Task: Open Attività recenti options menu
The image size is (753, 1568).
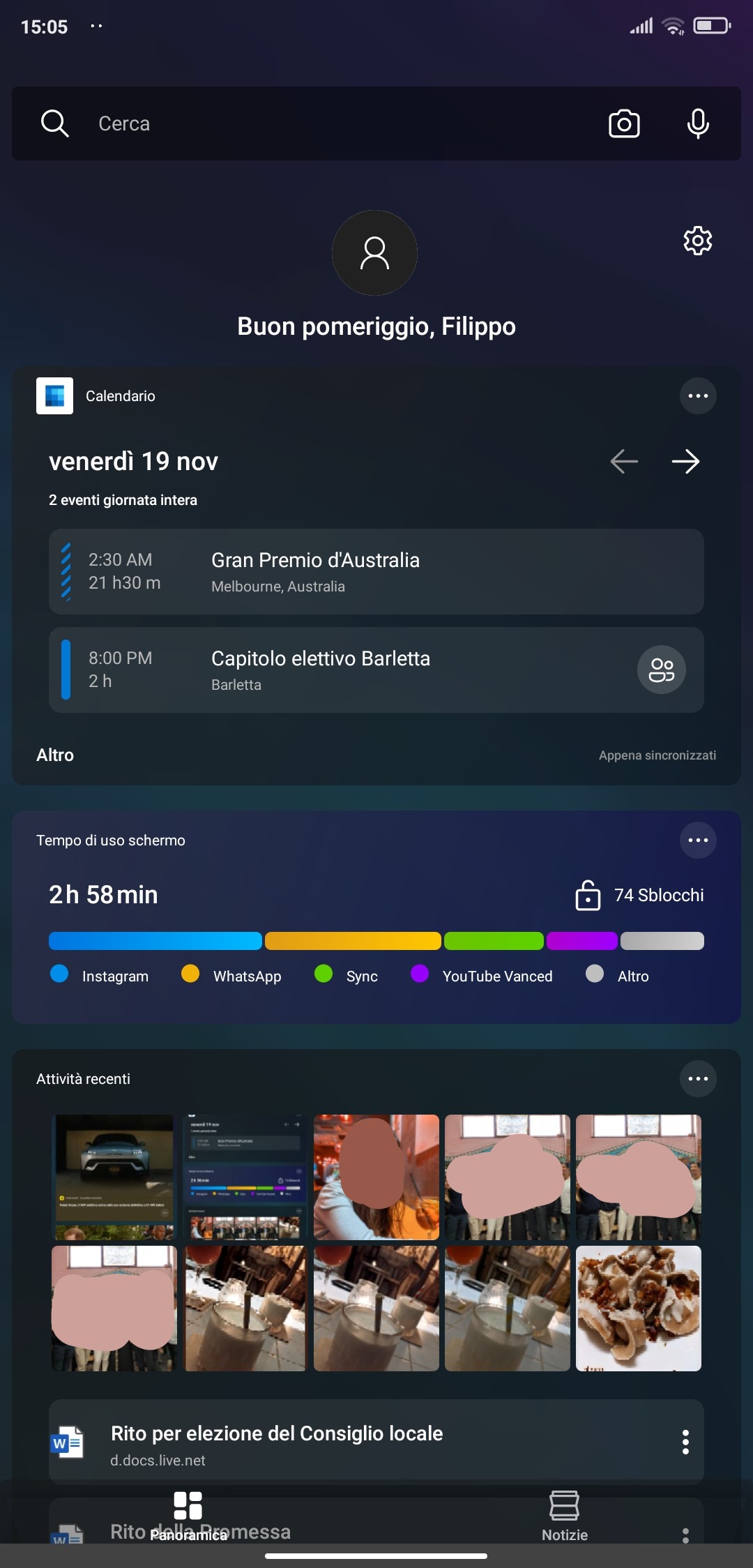Action: tap(698, 1079)
